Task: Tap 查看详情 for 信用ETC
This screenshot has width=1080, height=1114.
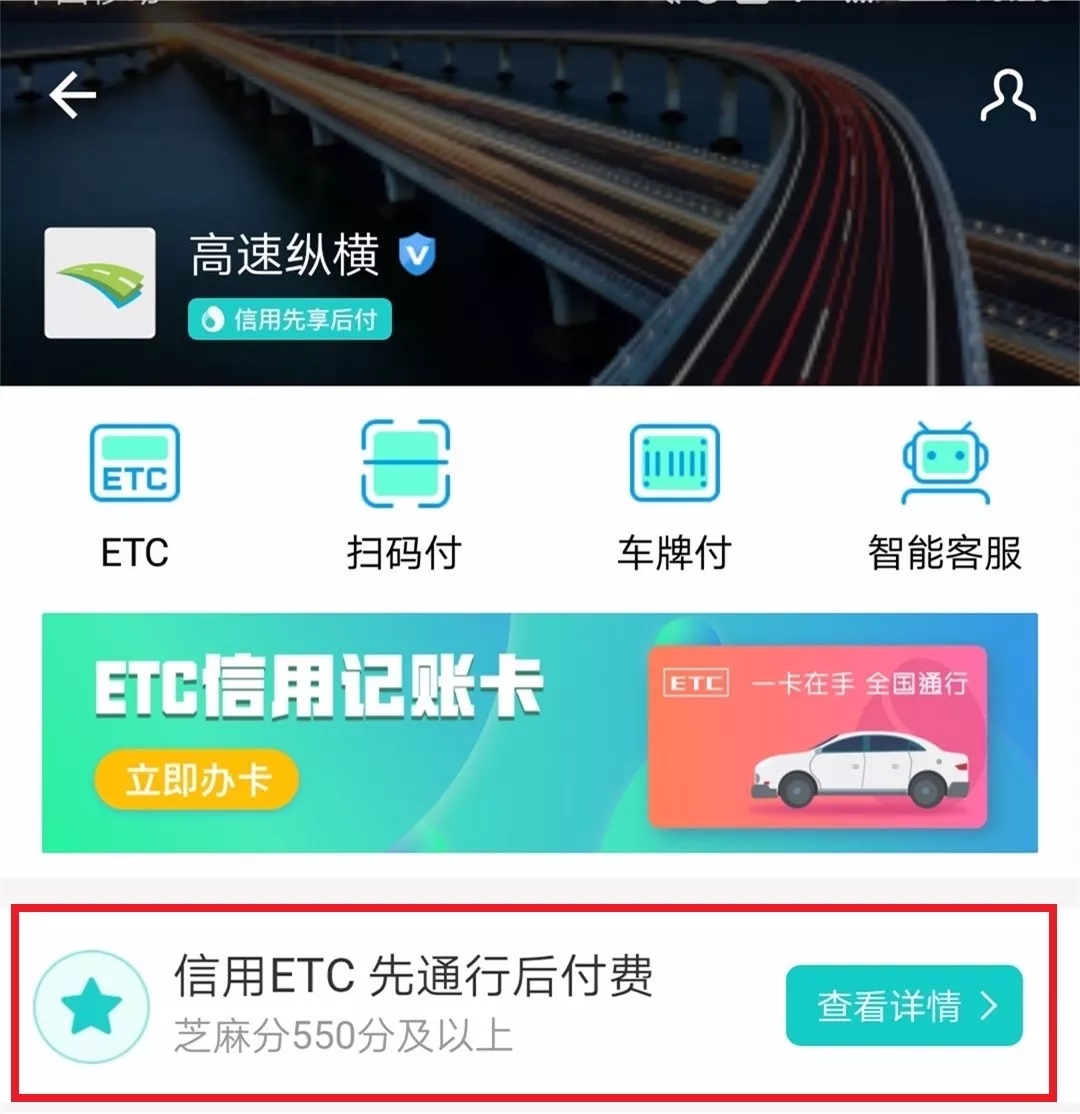Action: tap(904, 1005)
